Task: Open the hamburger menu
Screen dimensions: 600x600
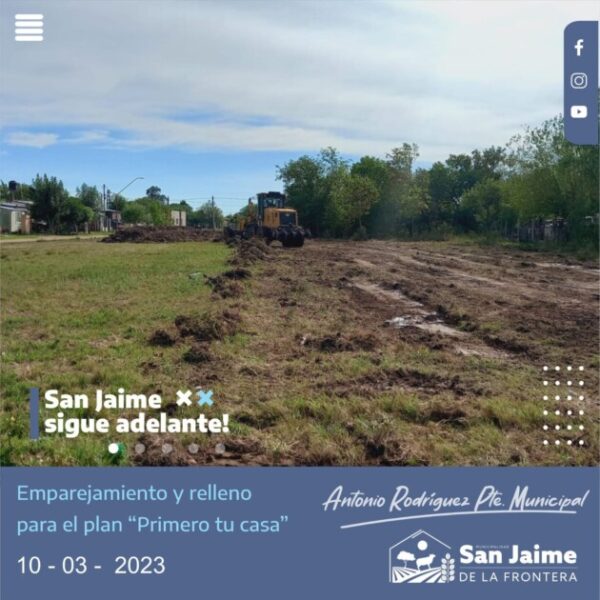Action: (x=29, y=28)
